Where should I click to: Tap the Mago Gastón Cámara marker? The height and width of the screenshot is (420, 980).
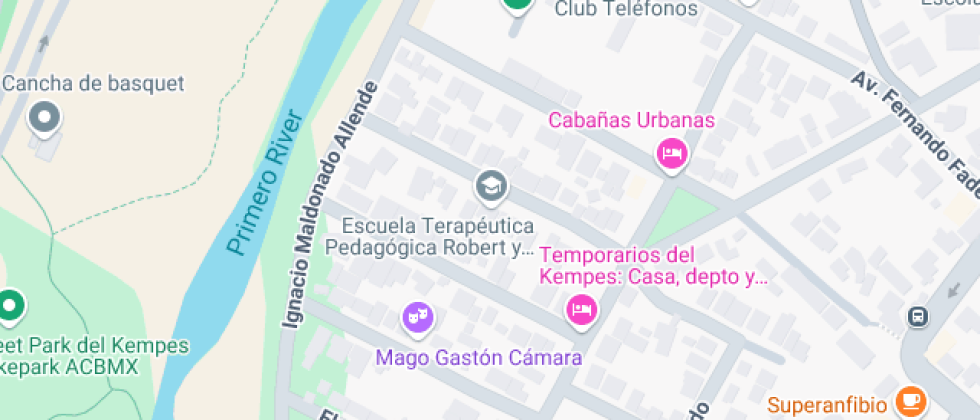417,319
